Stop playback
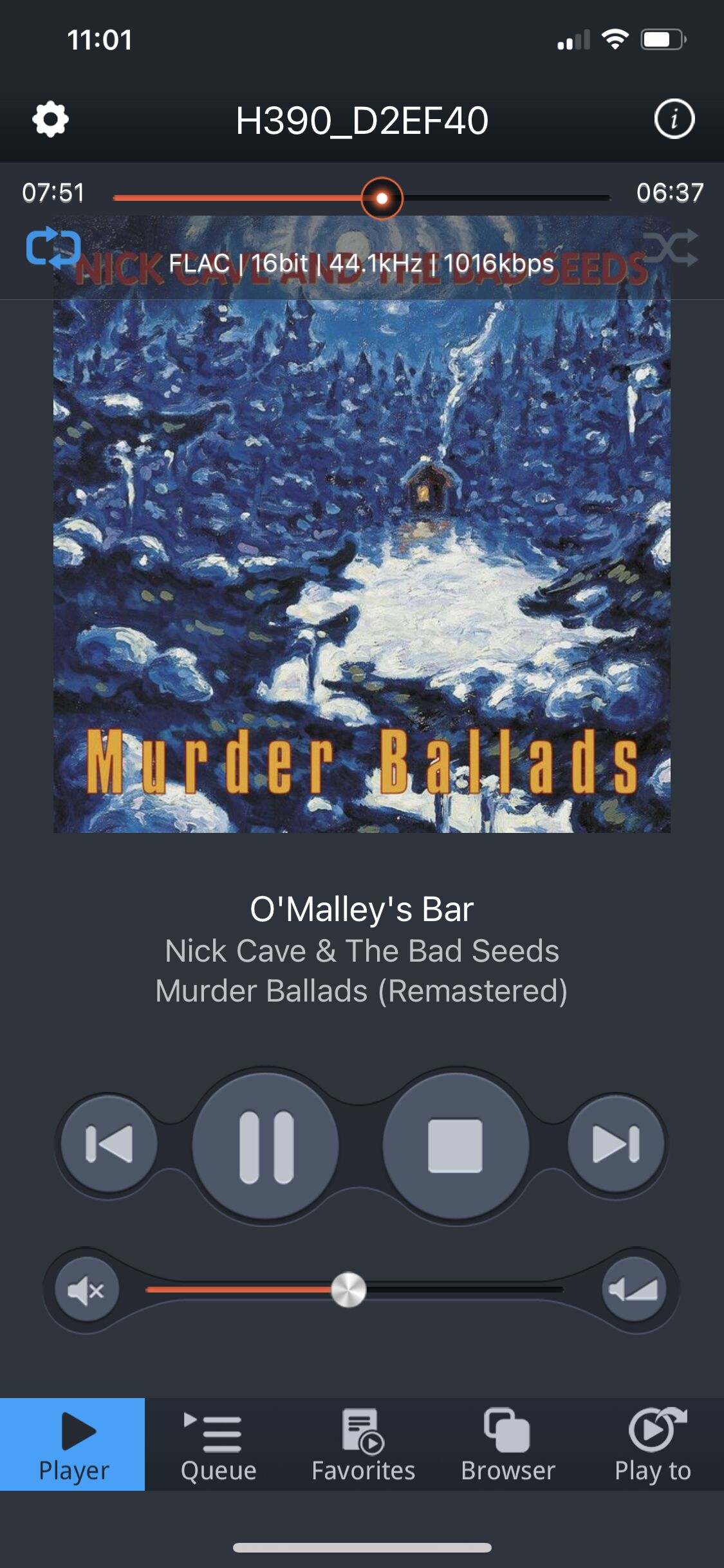This screenshot has height=1568, width=724. point(456,1146)
